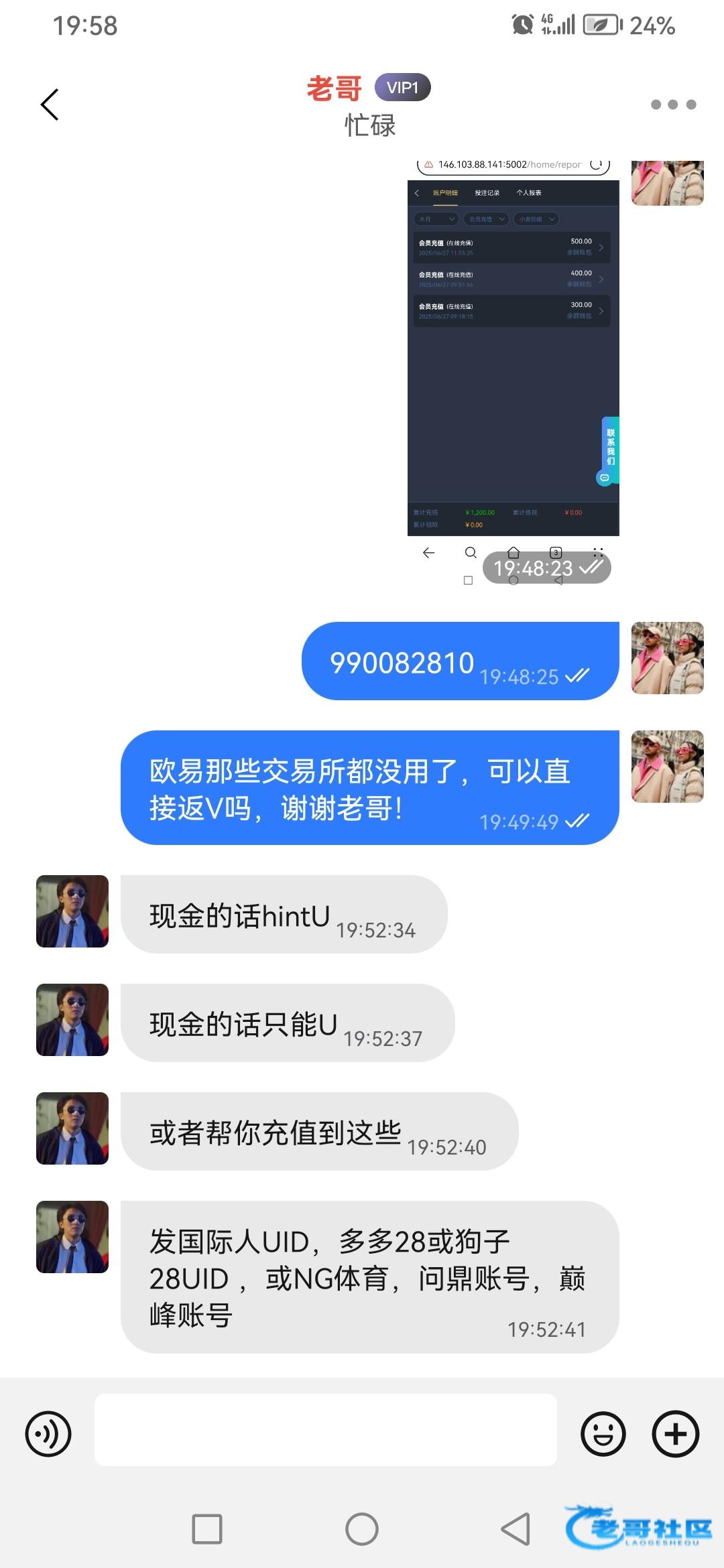Viewport: 724px width, 1568px height.
Task: Open recent apps with the square button
Action: 207,1529
